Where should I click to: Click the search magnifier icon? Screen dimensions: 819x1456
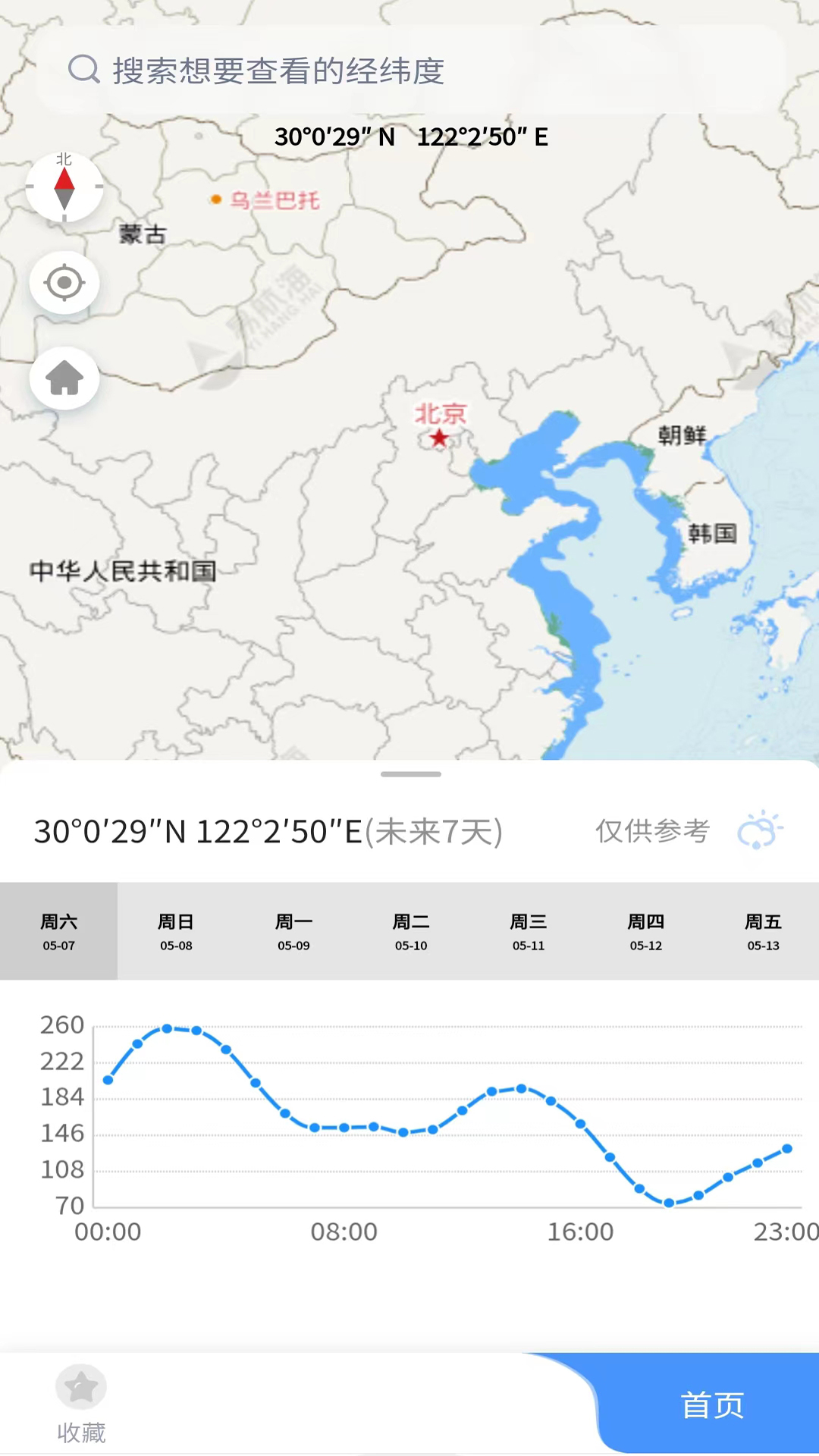[83, 70]
